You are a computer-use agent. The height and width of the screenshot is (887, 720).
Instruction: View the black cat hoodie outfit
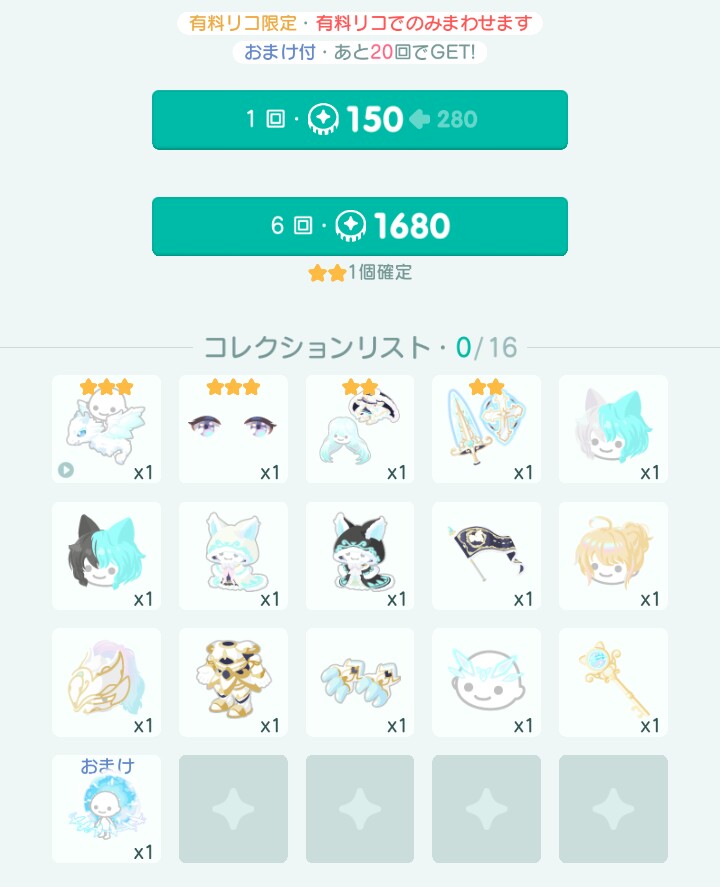point(360,556)
